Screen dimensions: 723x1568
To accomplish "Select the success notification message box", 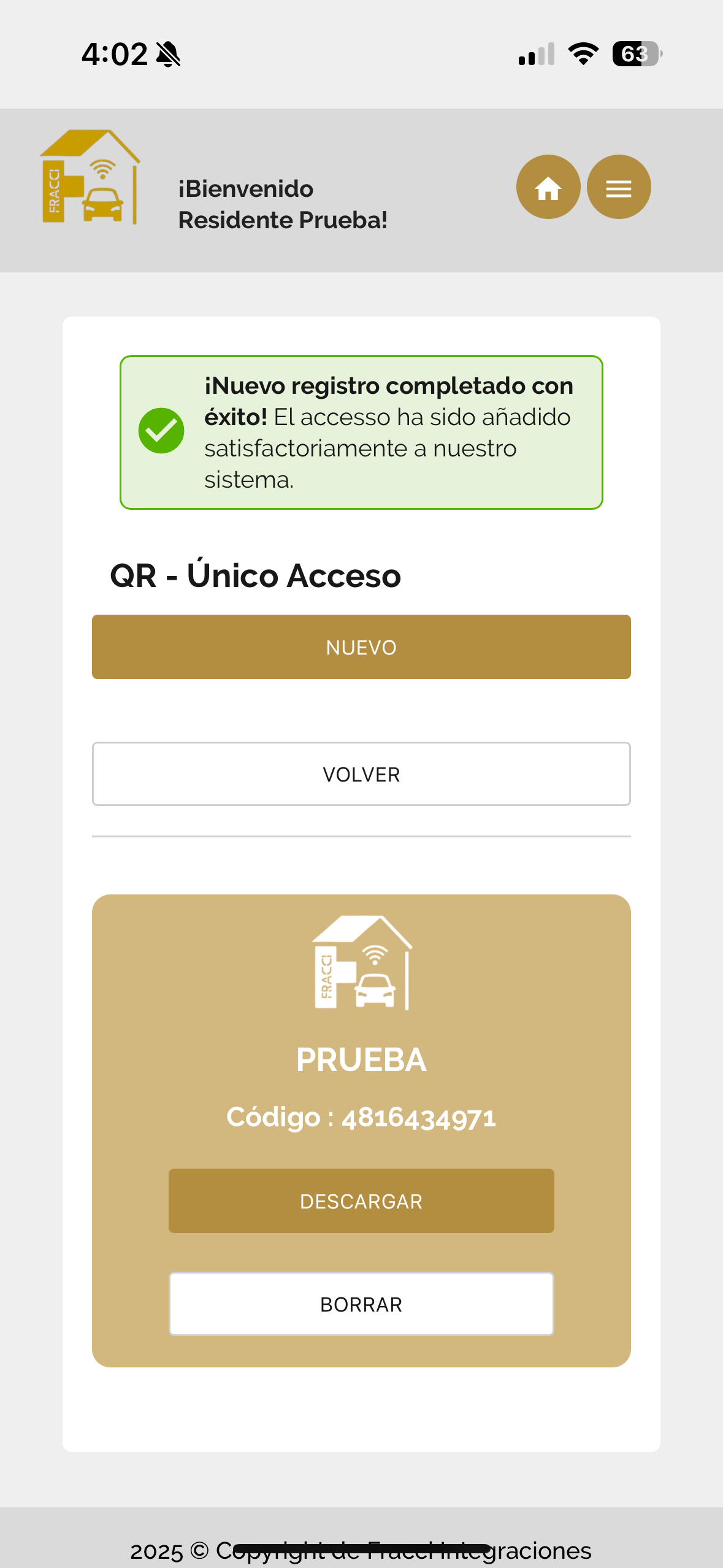I will pos(361,431).
